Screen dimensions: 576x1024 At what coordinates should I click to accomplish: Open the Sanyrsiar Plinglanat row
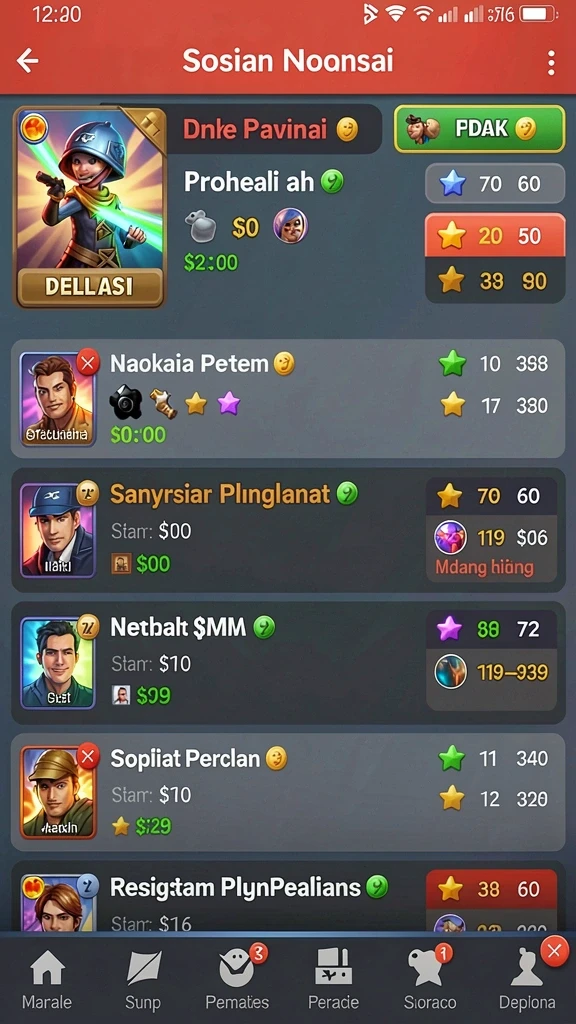pos(288,530)
